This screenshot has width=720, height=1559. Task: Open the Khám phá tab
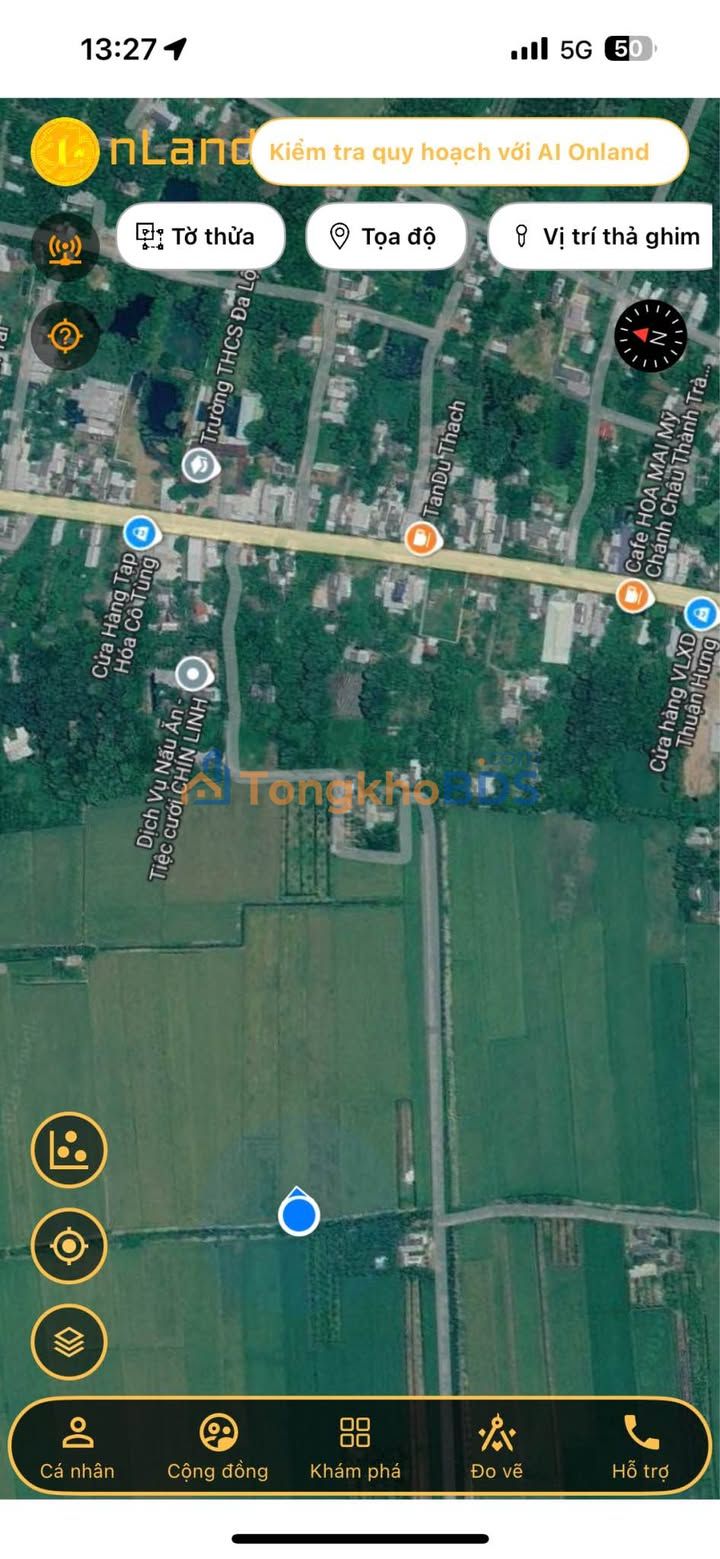click(355, 1447)
